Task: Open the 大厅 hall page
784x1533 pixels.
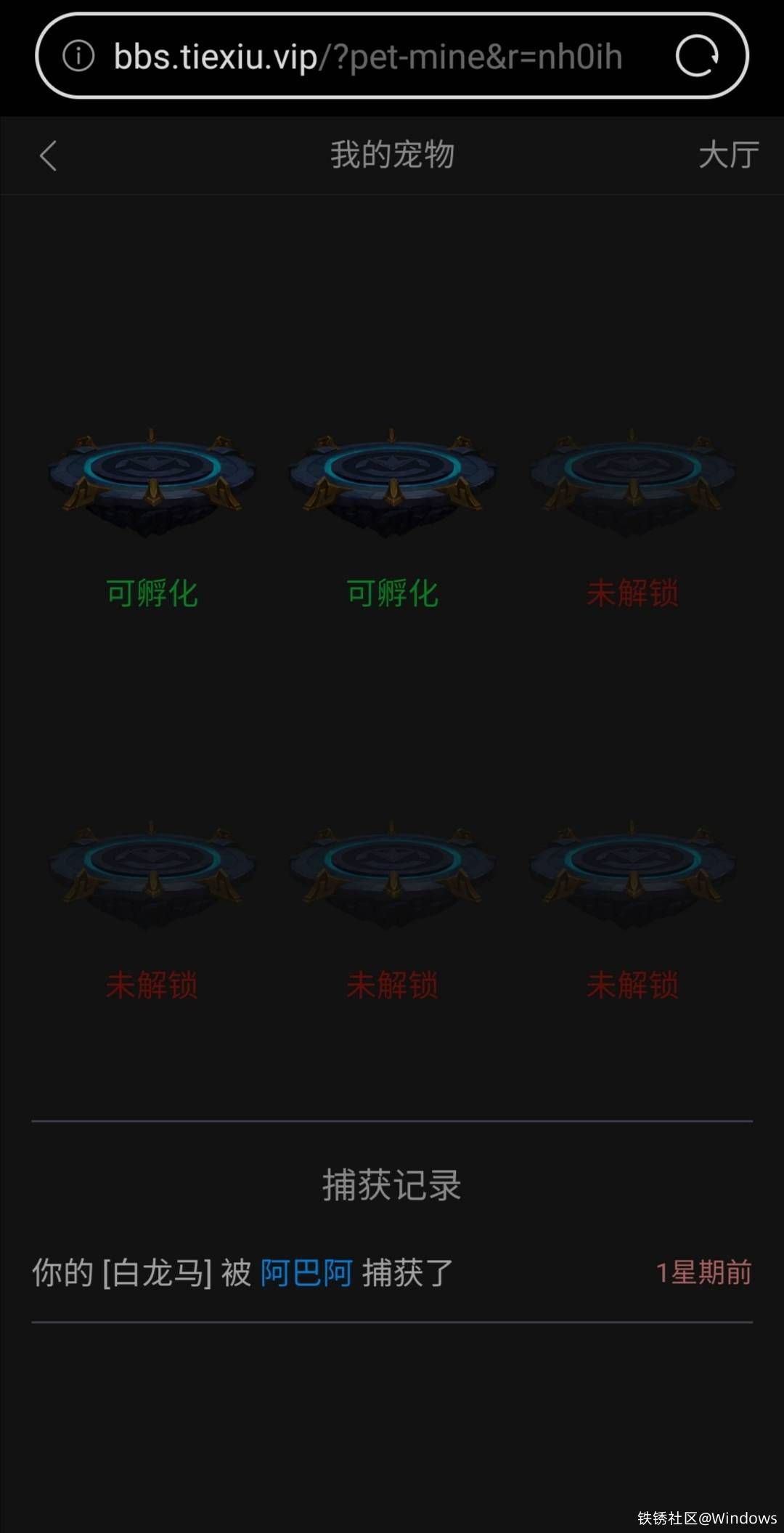Action: [728, 155]
